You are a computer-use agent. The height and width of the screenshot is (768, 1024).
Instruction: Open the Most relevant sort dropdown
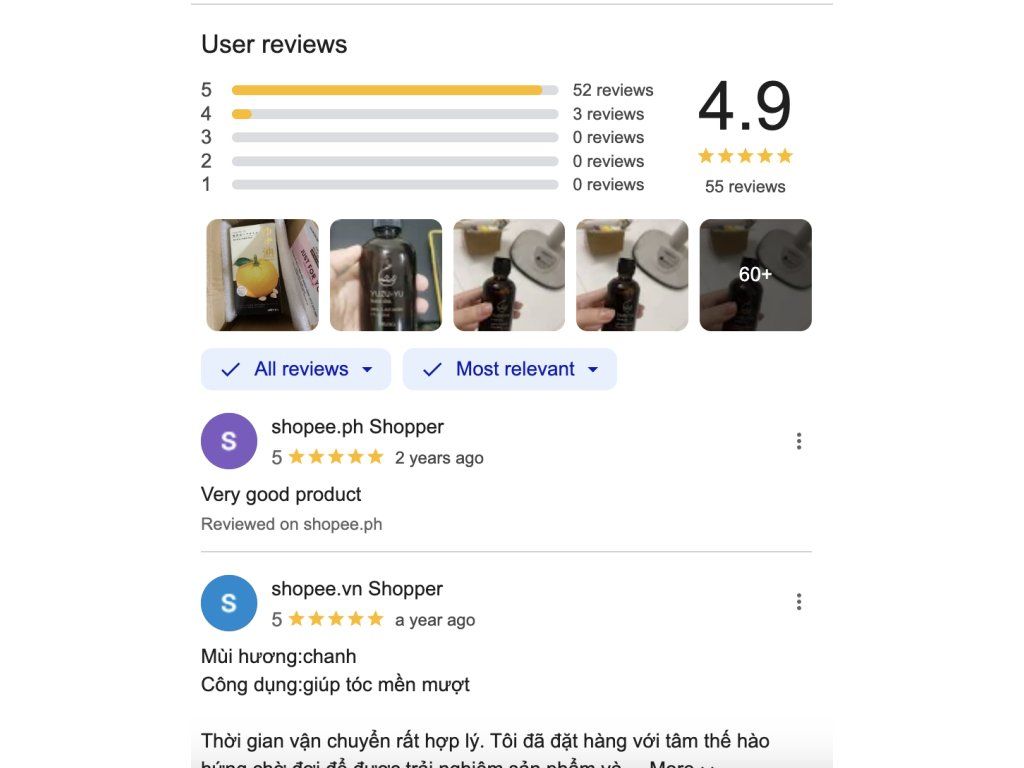pyautogui.click(x=509, y=369)
